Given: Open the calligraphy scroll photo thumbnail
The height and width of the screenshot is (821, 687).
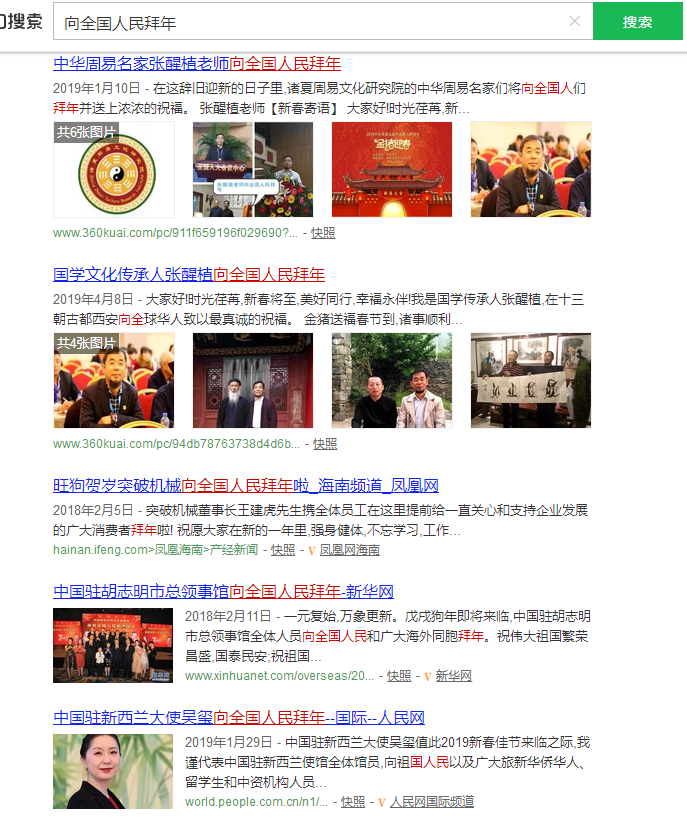Looking at the screenshot, I should [531, 381].
